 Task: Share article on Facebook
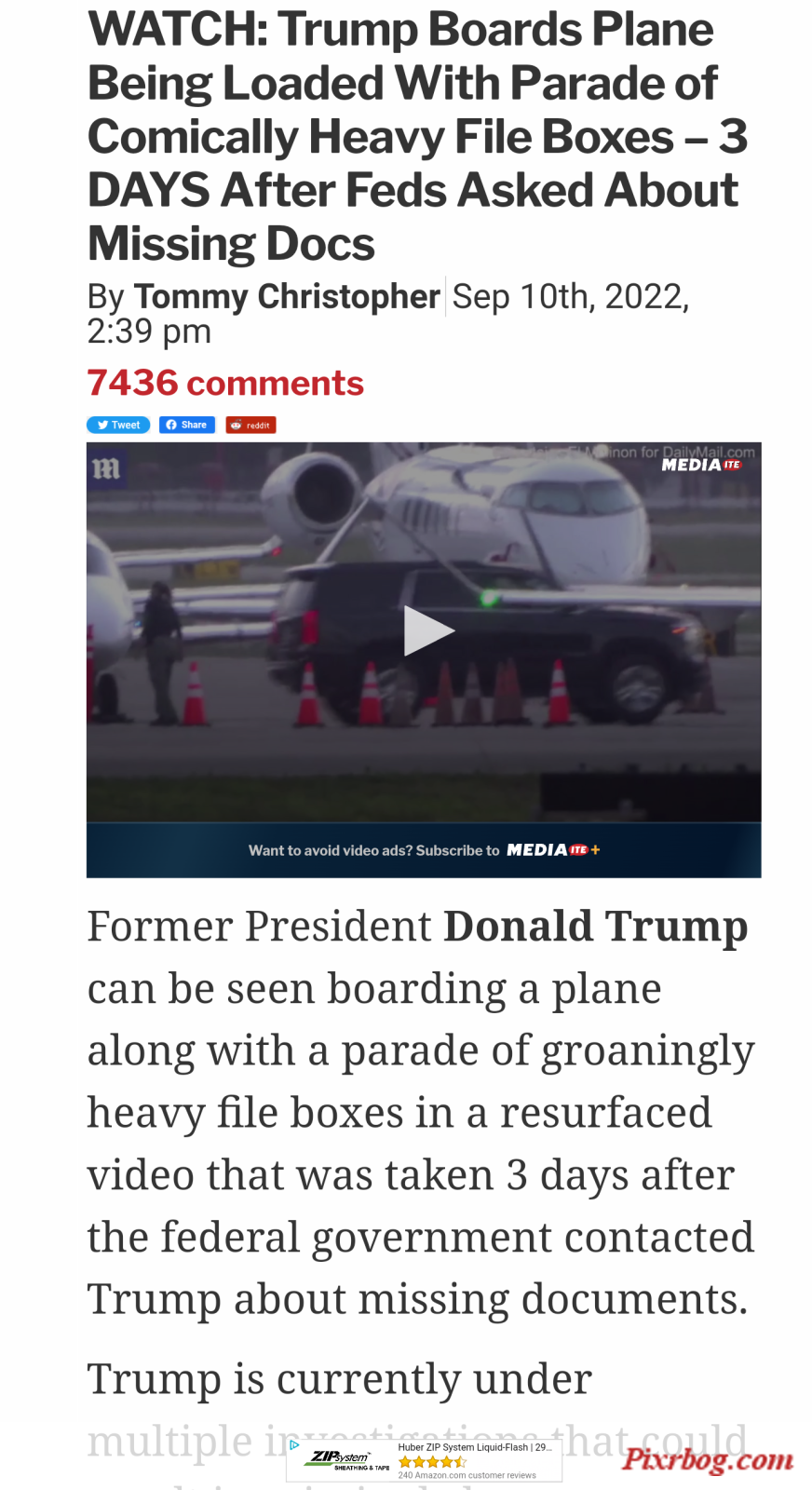tap(187, 425)
